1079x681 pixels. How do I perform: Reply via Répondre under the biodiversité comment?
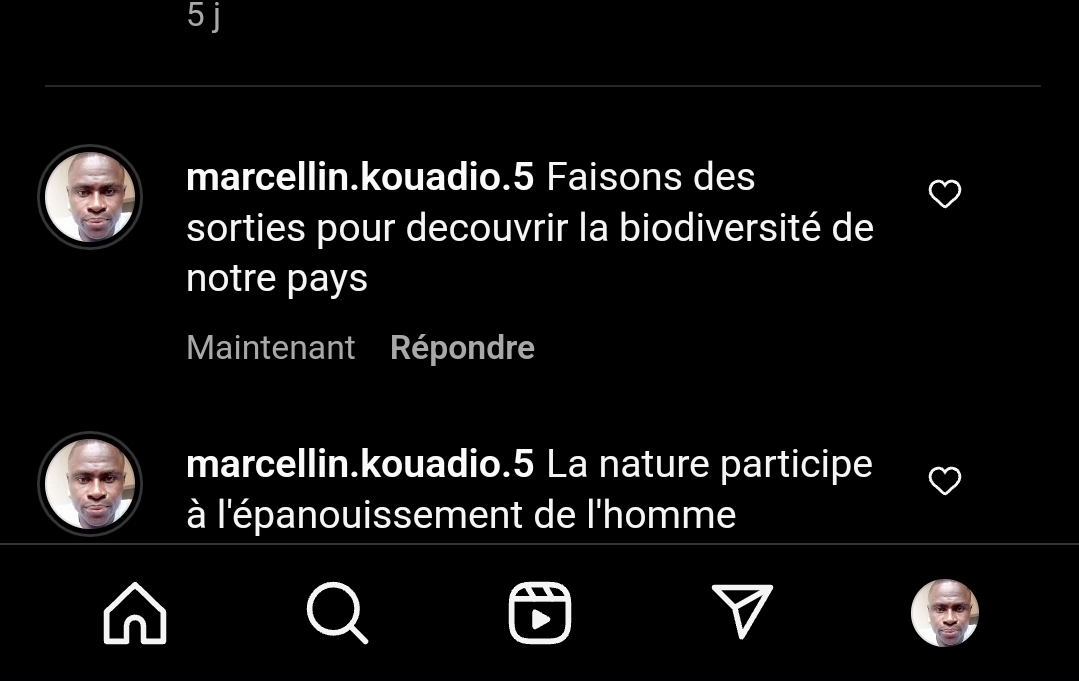pos(462,348)
